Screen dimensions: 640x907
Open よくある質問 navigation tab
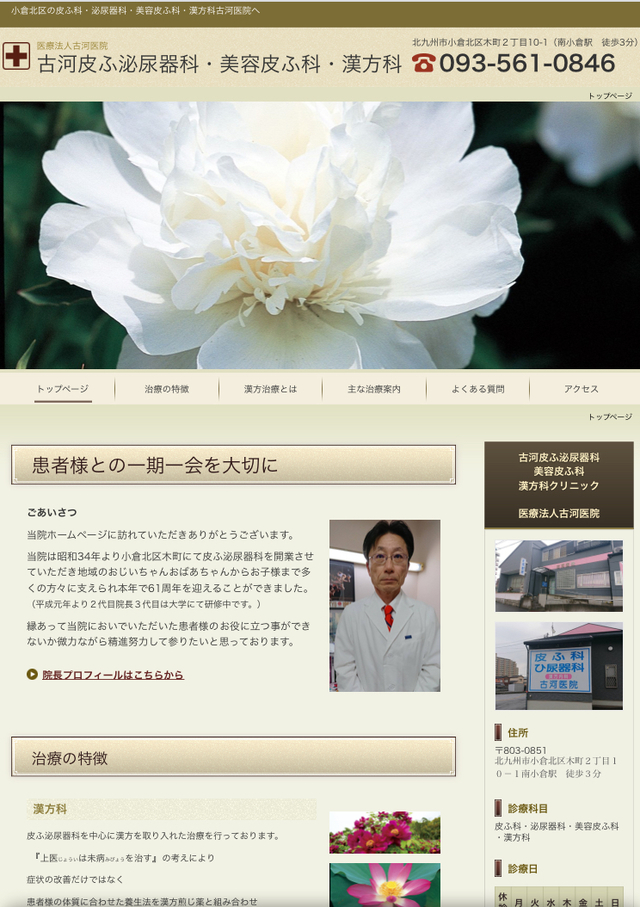click(x=478, y=389)
